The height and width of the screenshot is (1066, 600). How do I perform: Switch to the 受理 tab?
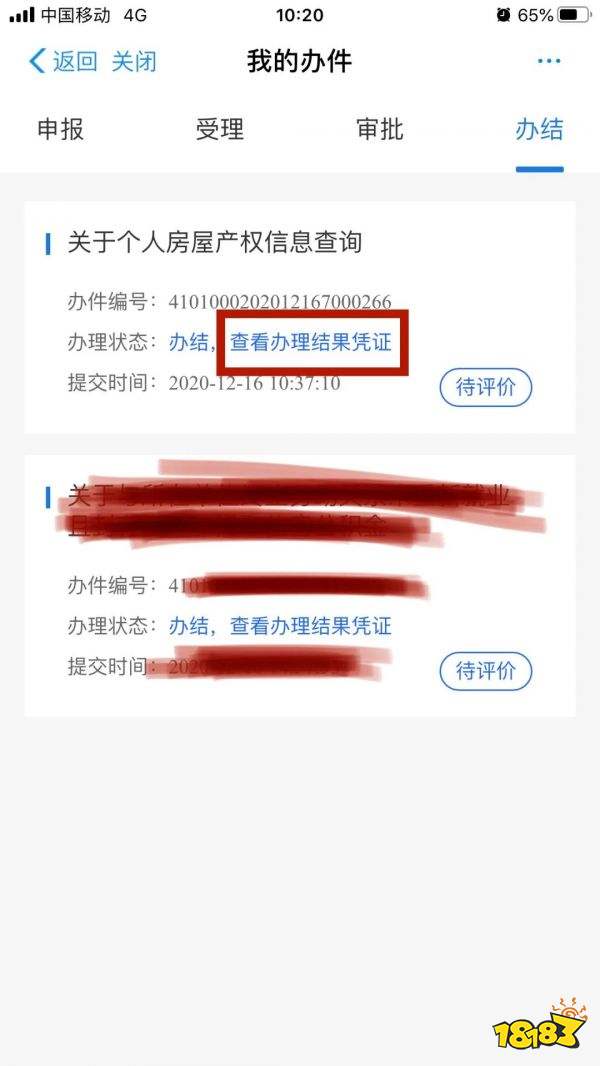pyautogui.click(x=220, y=129)
